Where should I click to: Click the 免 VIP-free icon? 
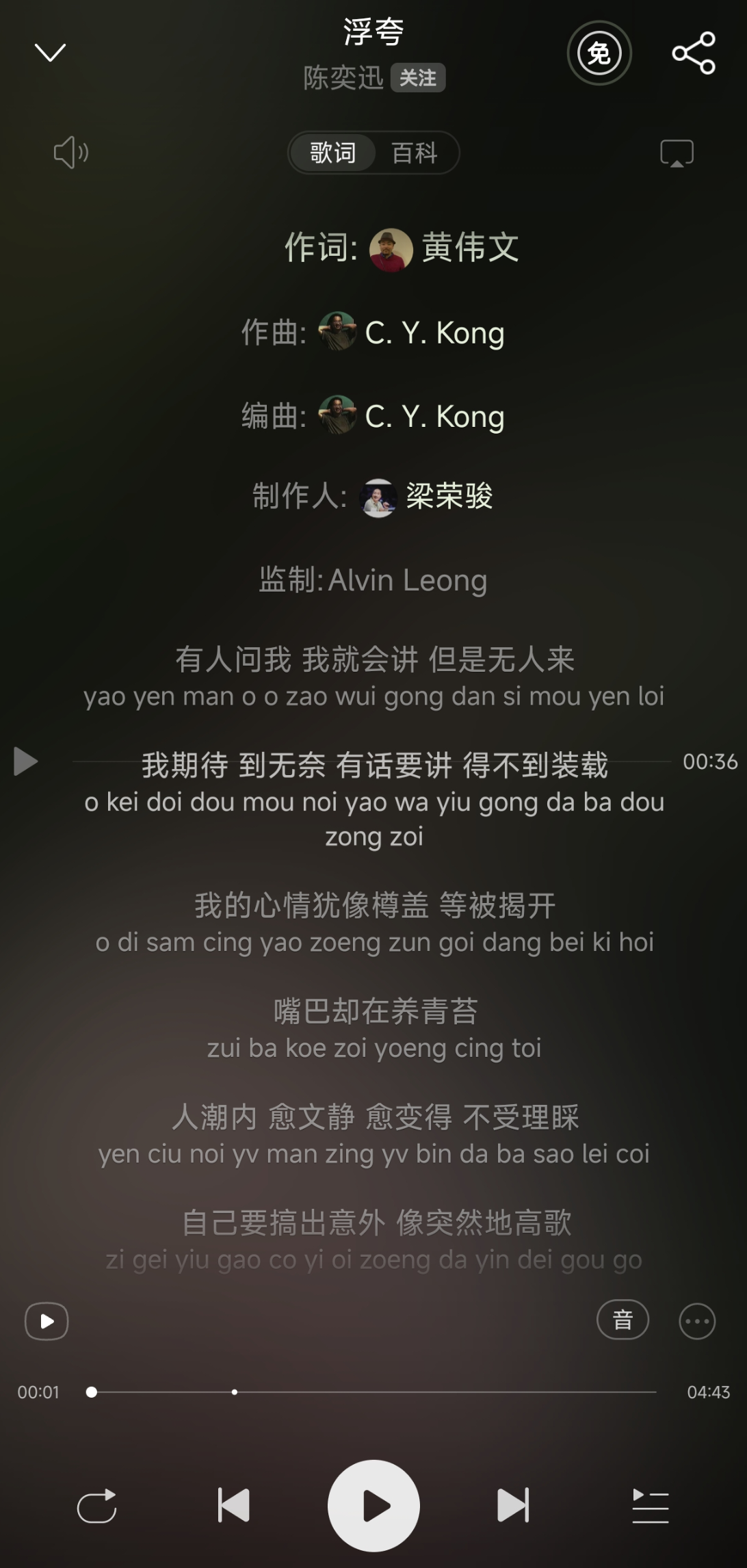[599, 53]
